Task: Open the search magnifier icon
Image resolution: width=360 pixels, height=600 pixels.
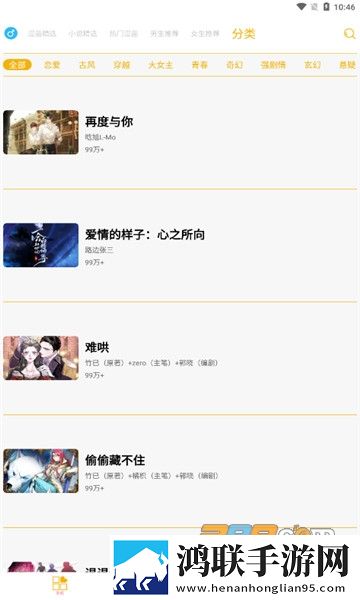Action: point(349,34)
